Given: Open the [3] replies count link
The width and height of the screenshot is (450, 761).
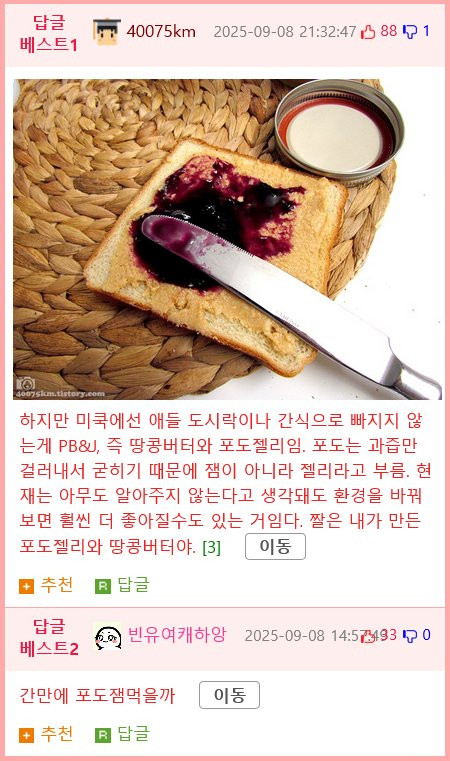Looking at the screenshot, I should 211,547.
